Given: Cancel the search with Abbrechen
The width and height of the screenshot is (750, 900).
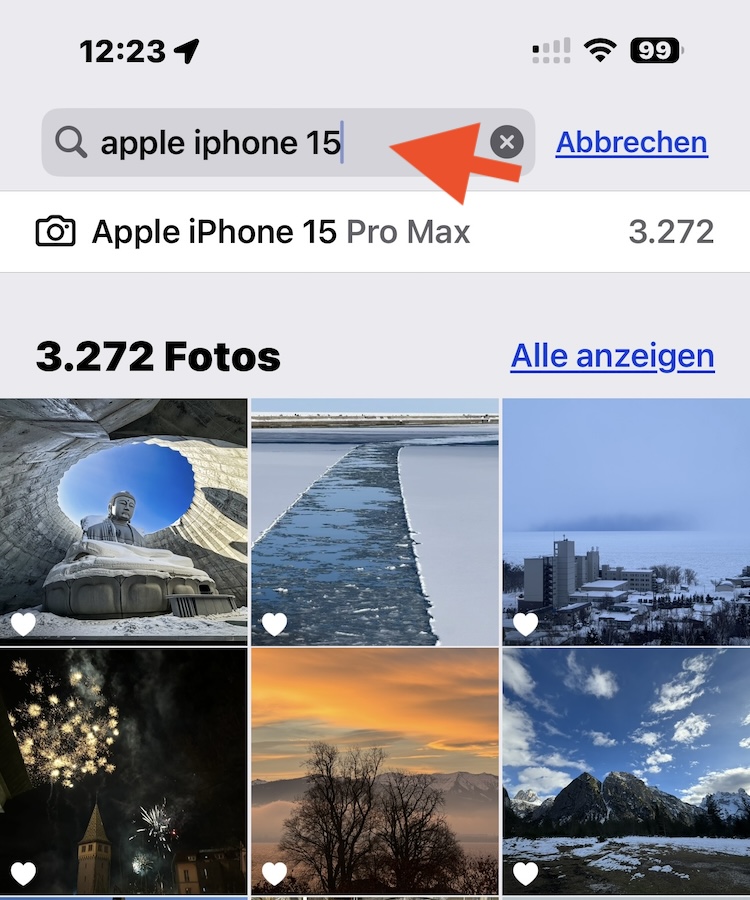Looking at the screenshot, I should click(x=631, y=143).
